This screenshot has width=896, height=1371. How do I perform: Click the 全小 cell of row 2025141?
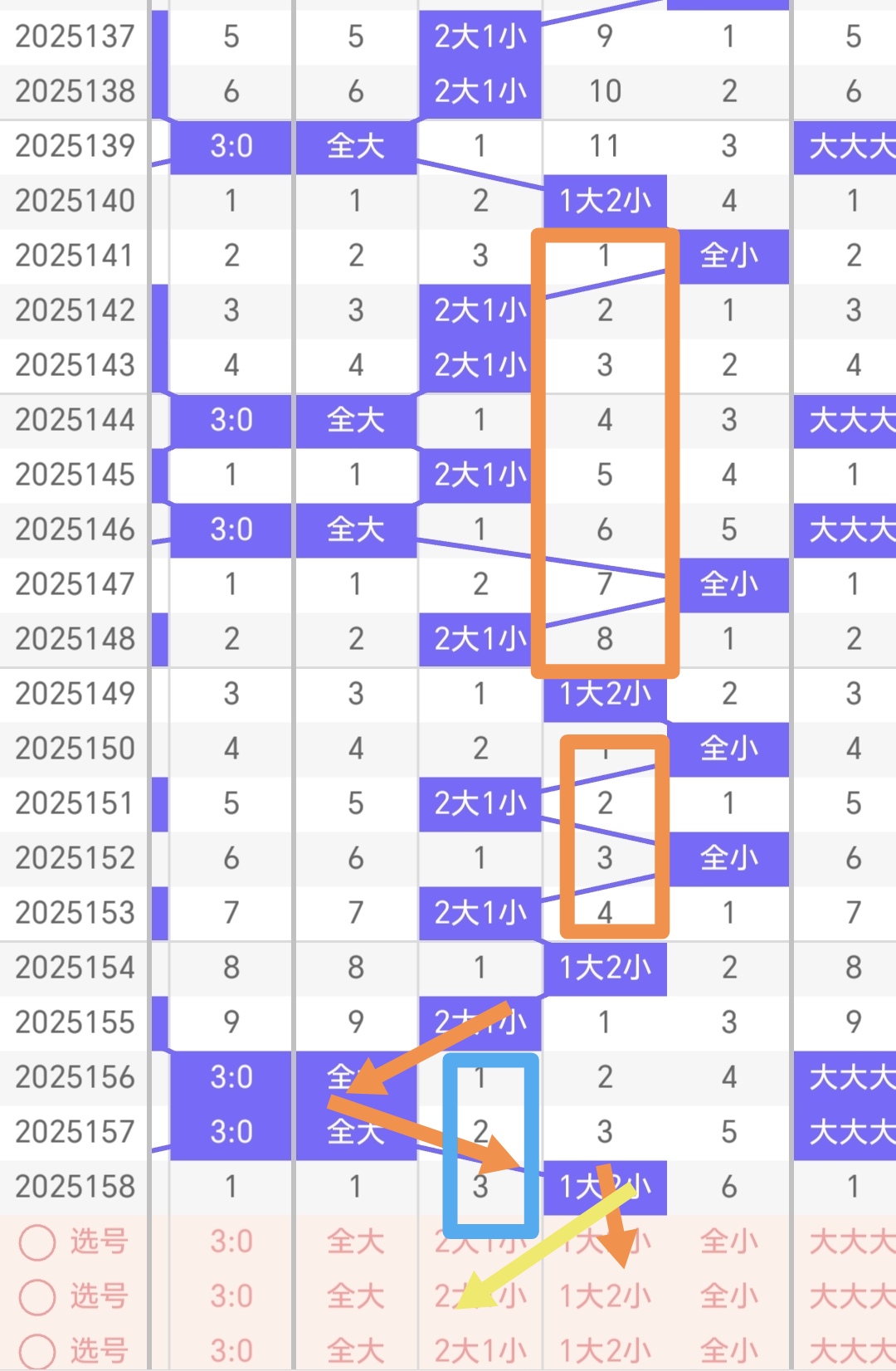coord(728,256)
